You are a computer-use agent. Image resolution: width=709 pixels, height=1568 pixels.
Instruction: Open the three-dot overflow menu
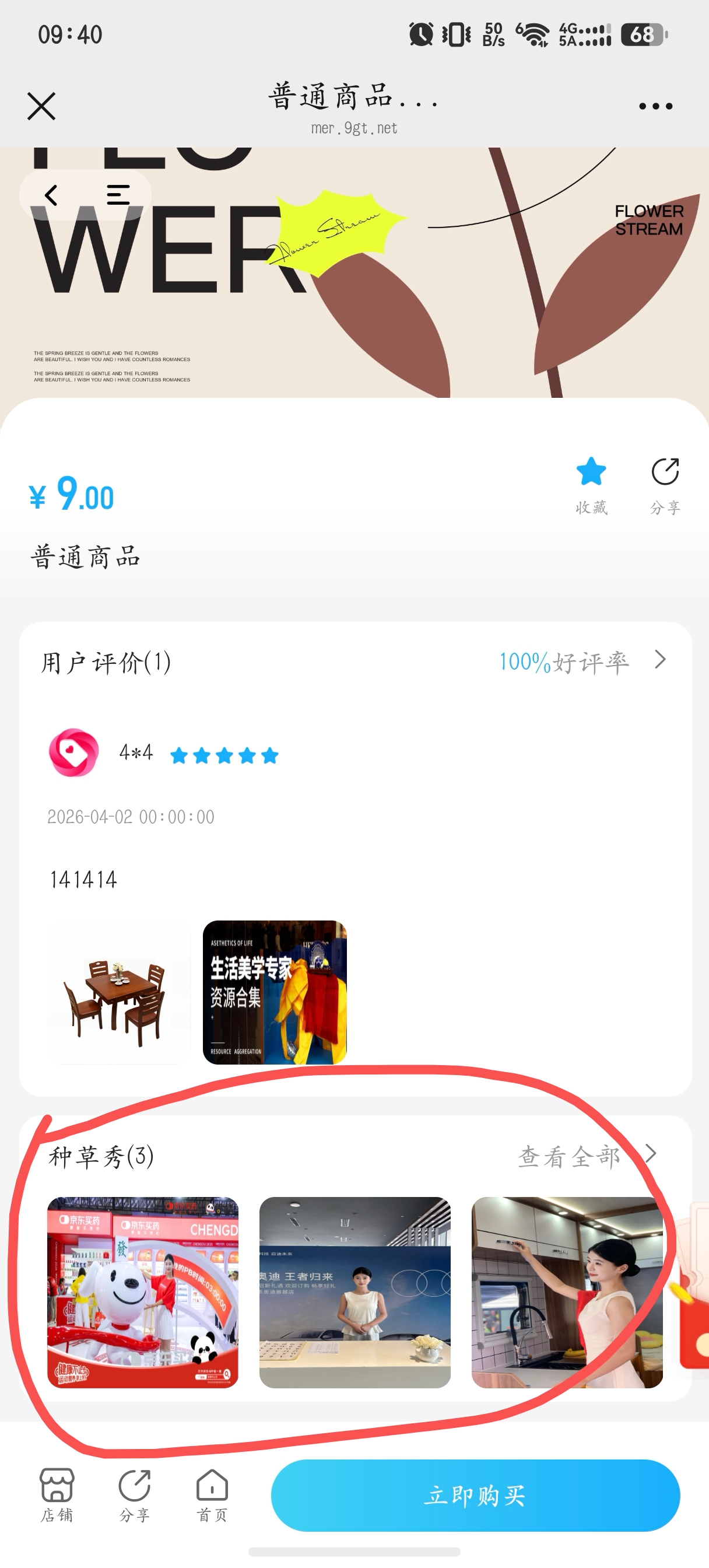click(655, 107)
